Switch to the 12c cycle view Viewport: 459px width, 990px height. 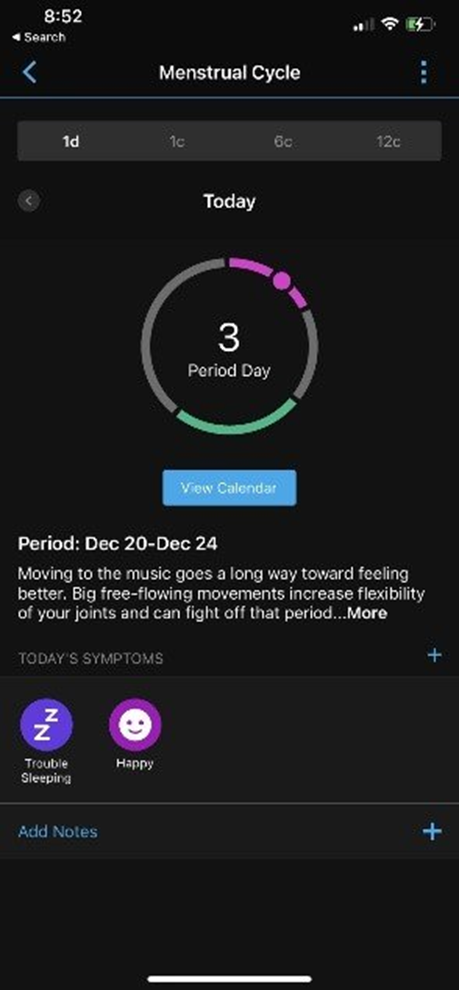388,141
